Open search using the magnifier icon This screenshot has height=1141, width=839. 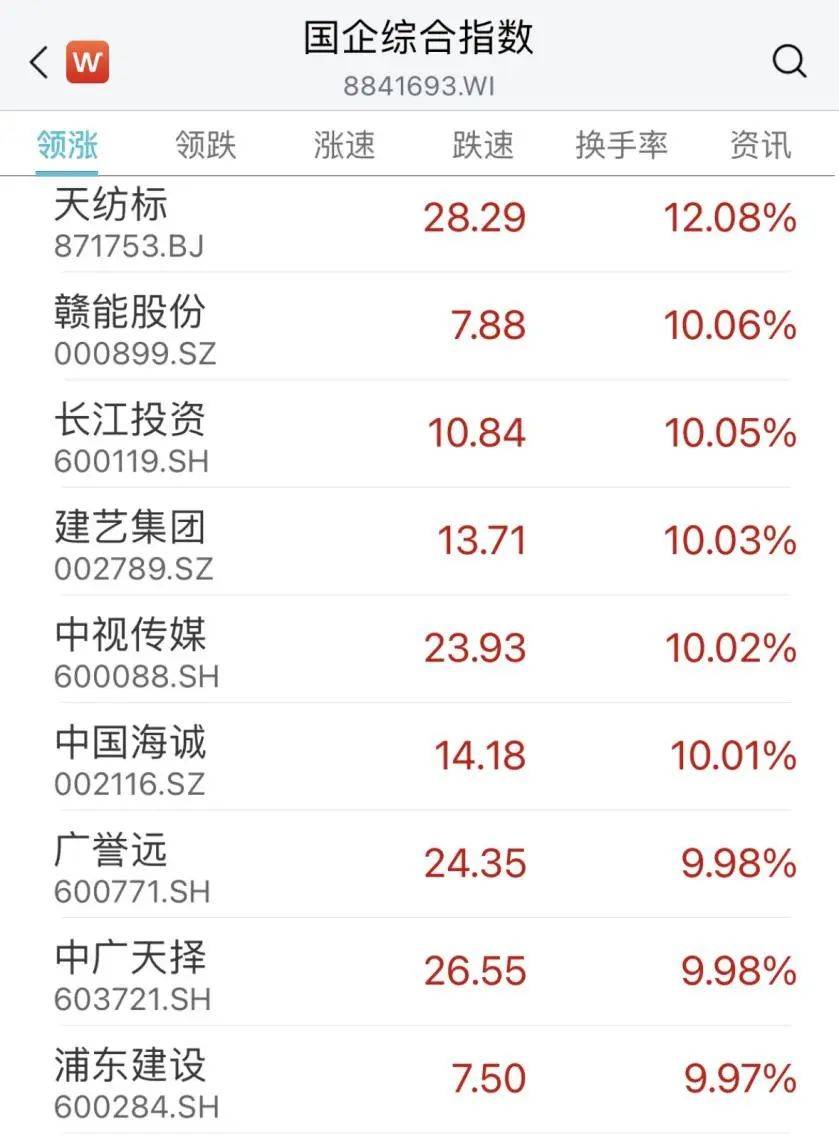click(790, 61)
